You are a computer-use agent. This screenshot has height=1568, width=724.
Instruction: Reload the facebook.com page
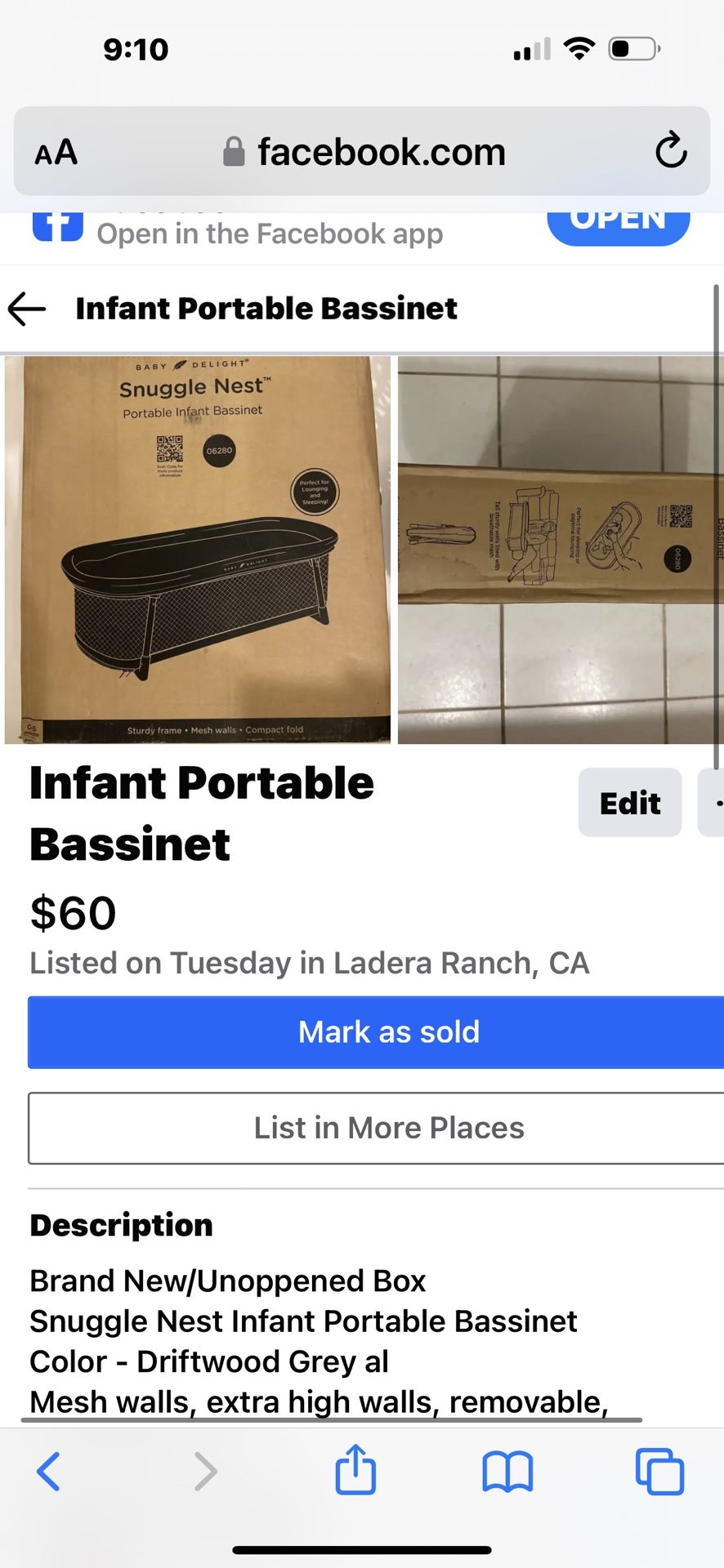[x=670, y=151]
